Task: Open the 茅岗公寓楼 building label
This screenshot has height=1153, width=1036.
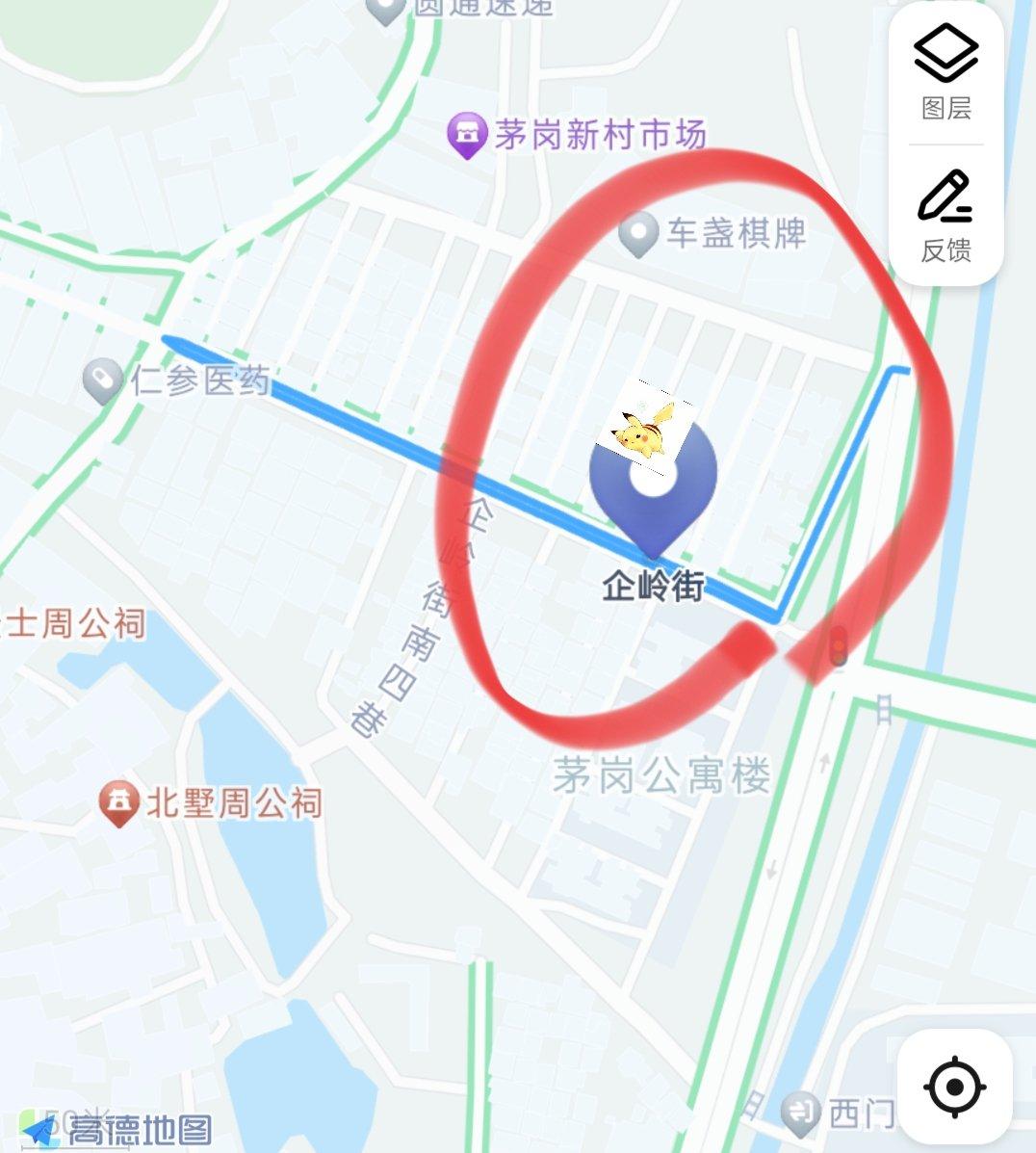Action: coord(660,771)
